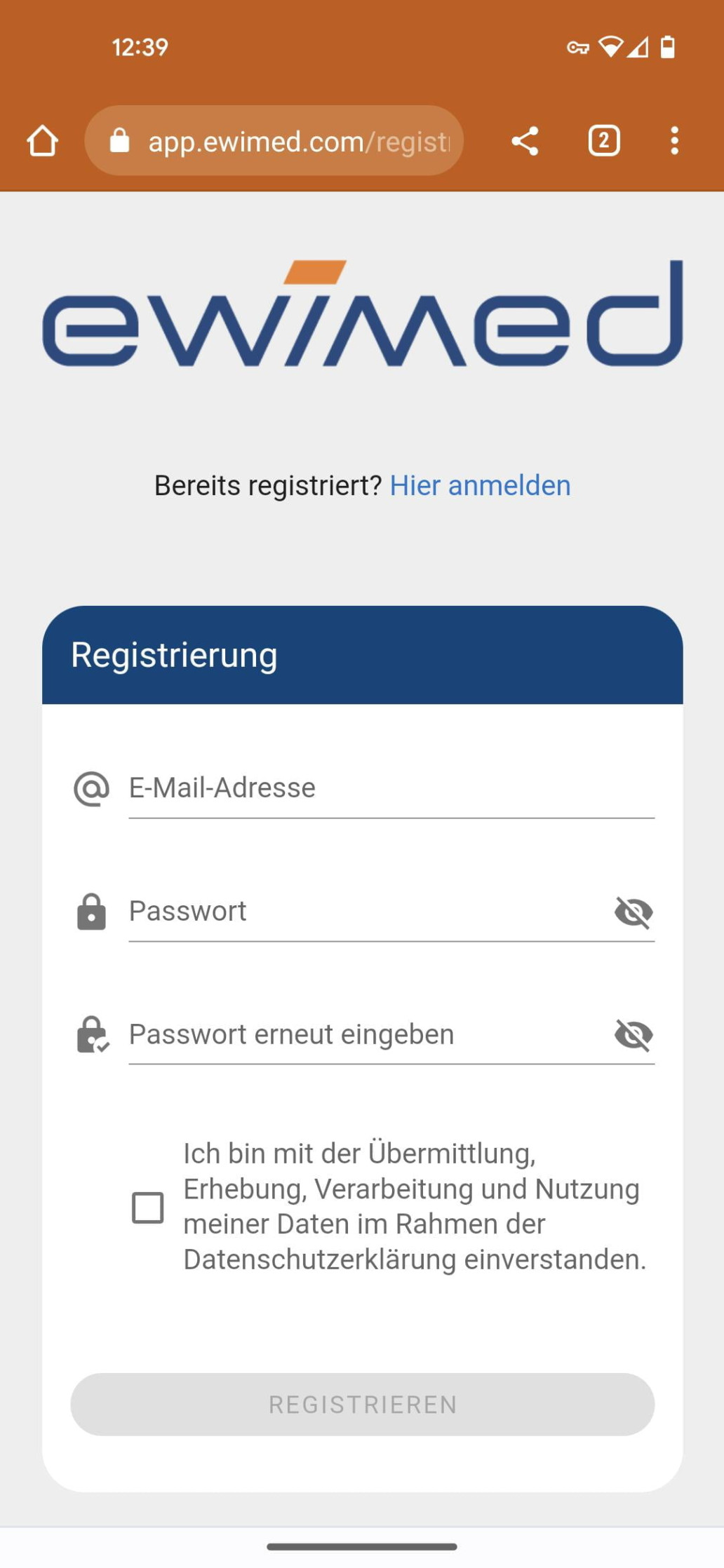Focus the E-Mail-Adresse field
724x1568 pixels.
click(390, 788)
